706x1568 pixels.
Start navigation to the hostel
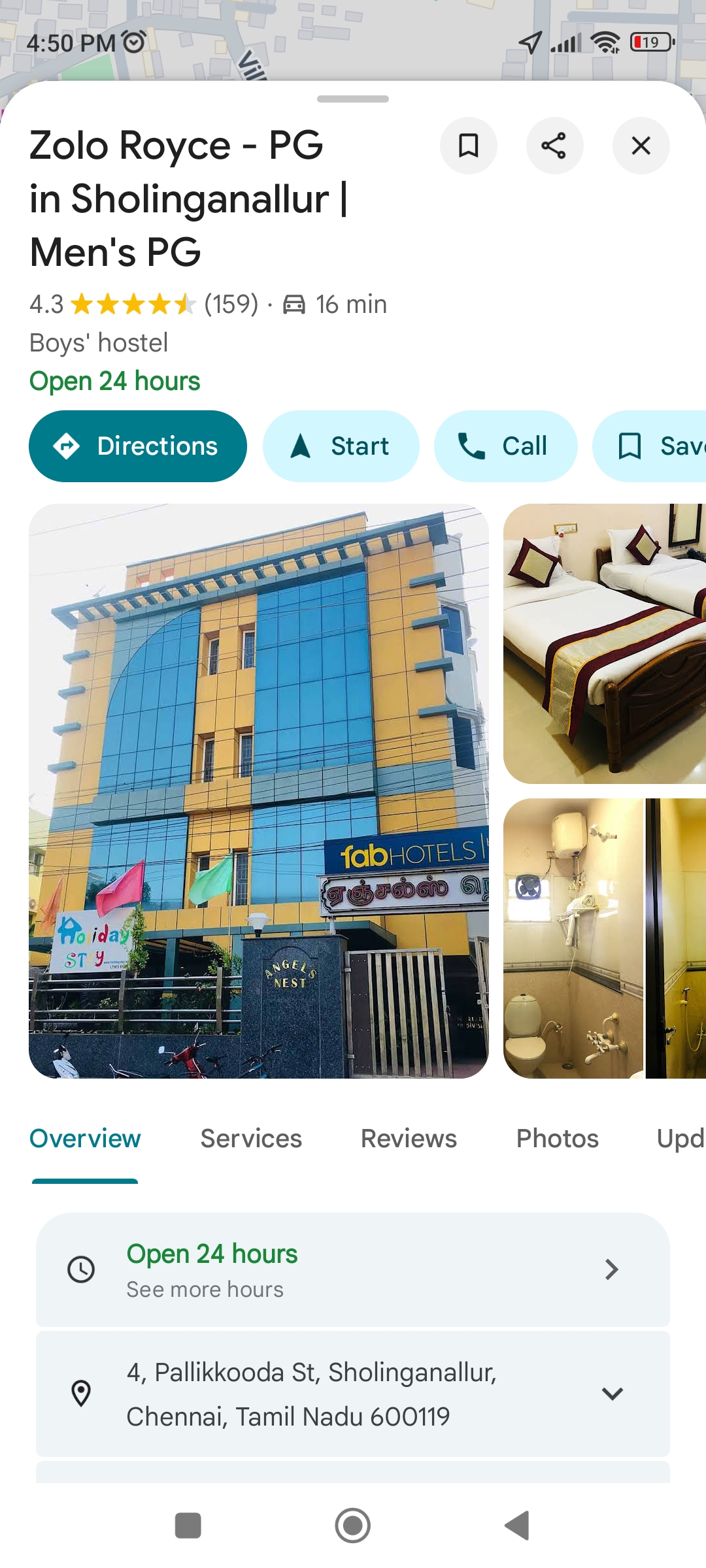point(341,446)
